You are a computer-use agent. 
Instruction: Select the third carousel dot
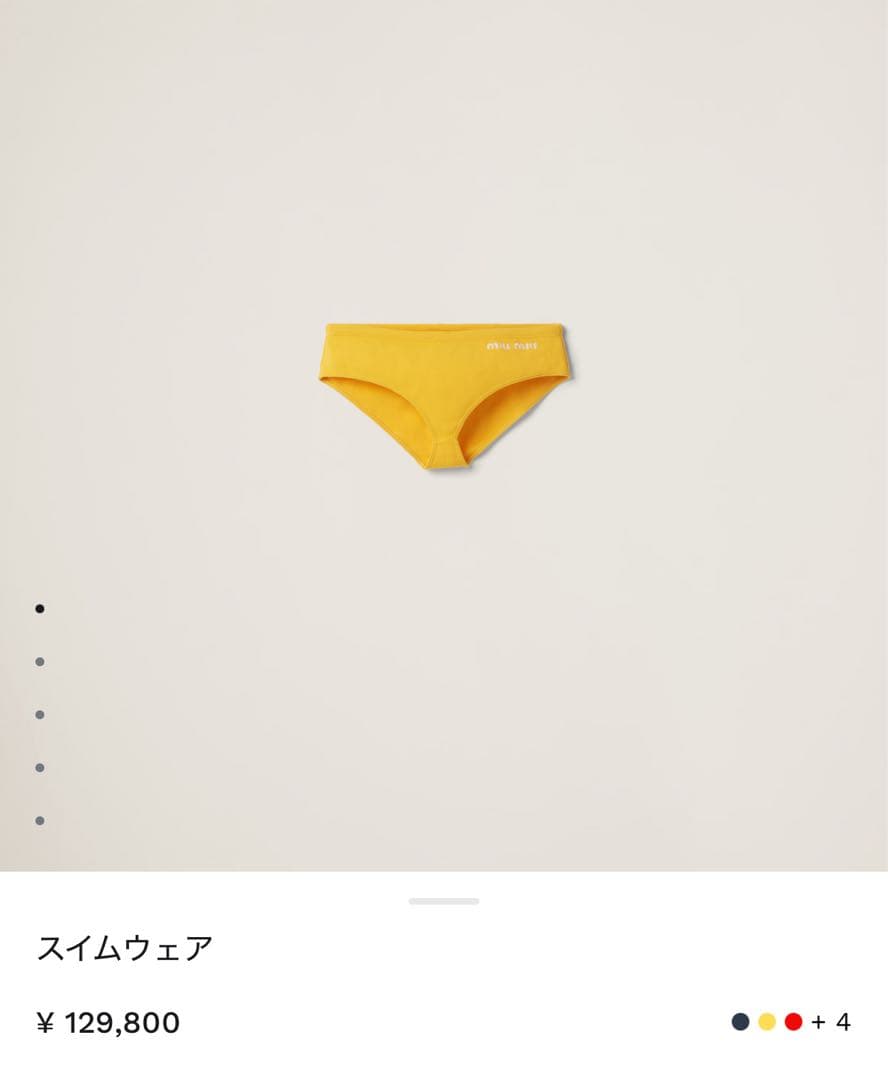40,716
